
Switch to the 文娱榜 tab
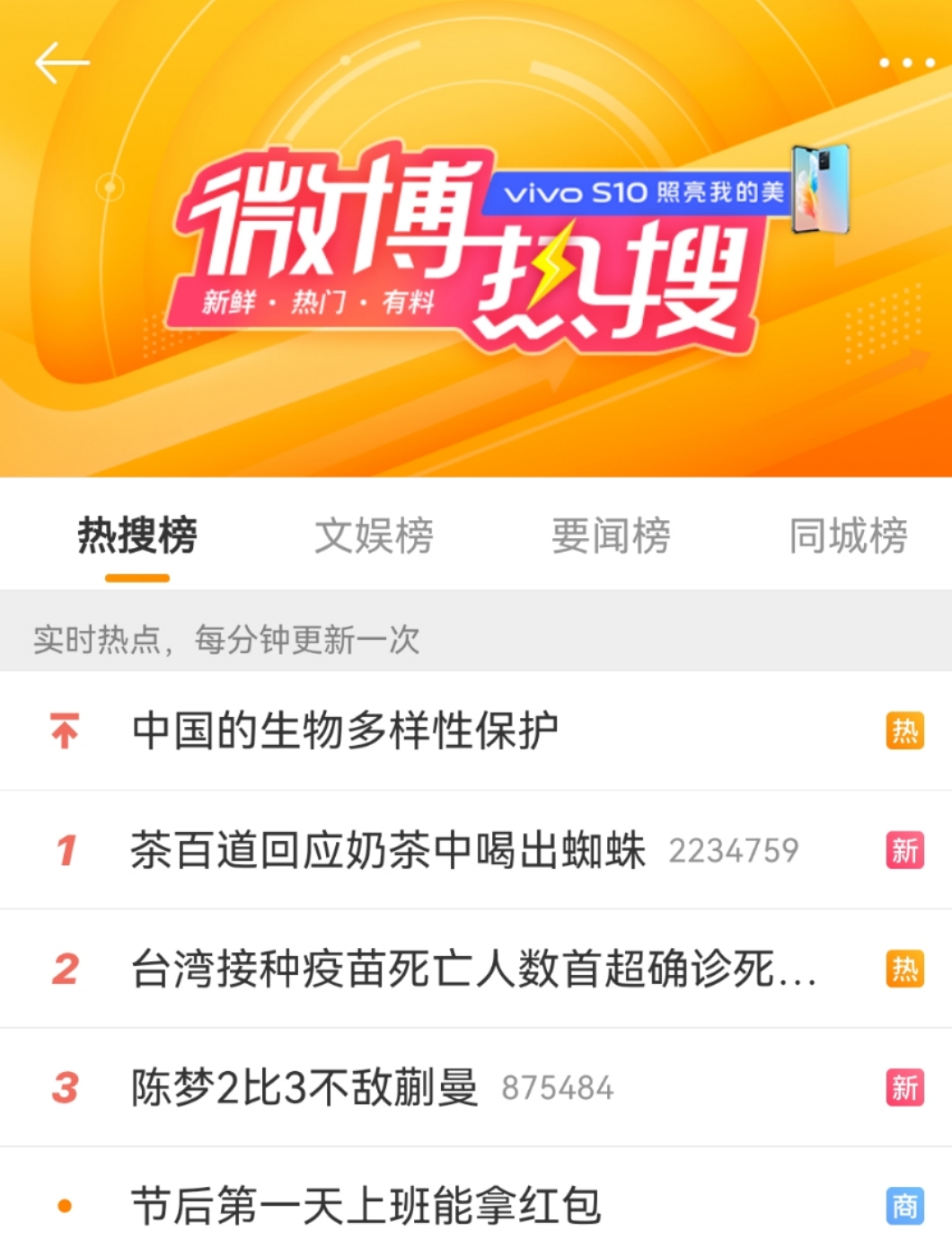374,536
